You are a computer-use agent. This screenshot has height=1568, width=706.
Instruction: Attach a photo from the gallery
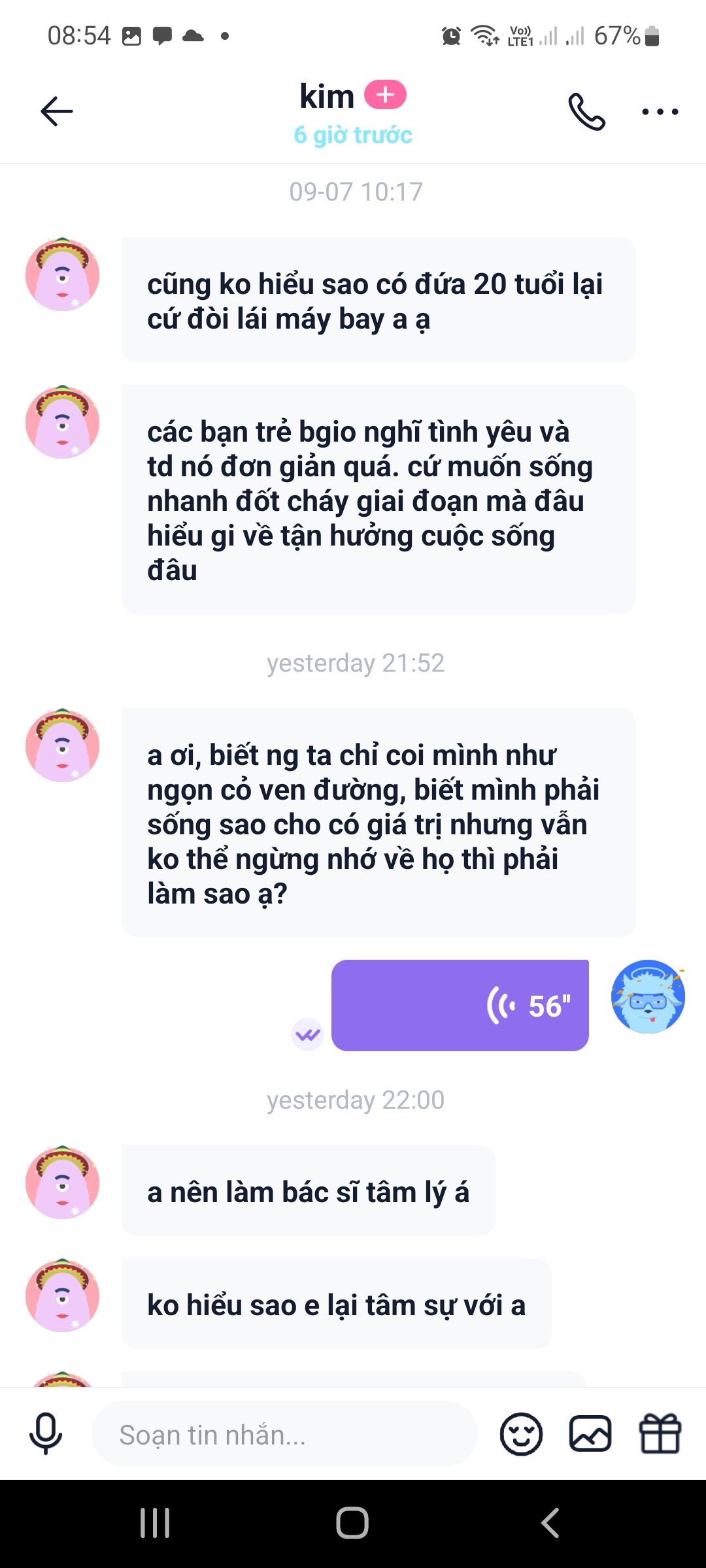click(x=590, y=1434)
